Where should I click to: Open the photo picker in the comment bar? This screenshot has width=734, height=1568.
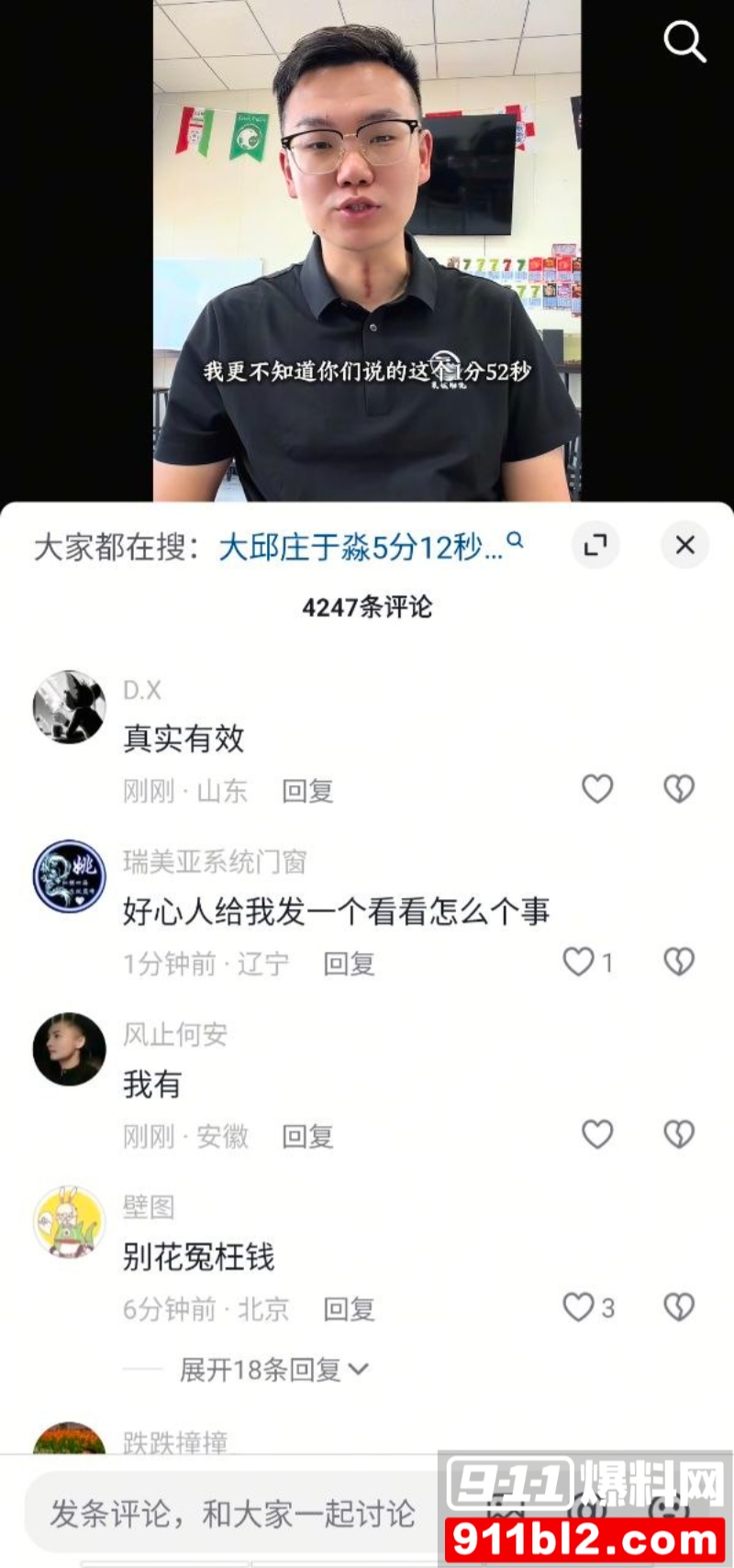click(x=505, y=1514)
